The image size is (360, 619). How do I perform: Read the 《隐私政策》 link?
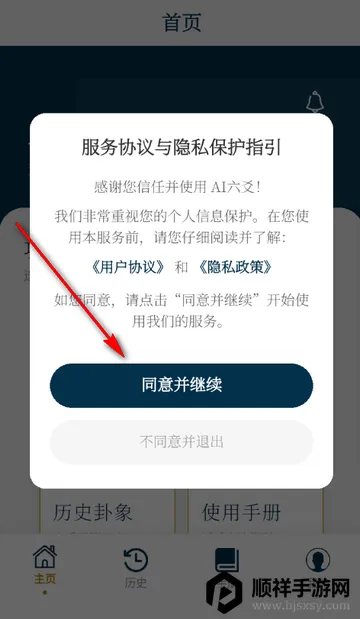tap(236, 268)
